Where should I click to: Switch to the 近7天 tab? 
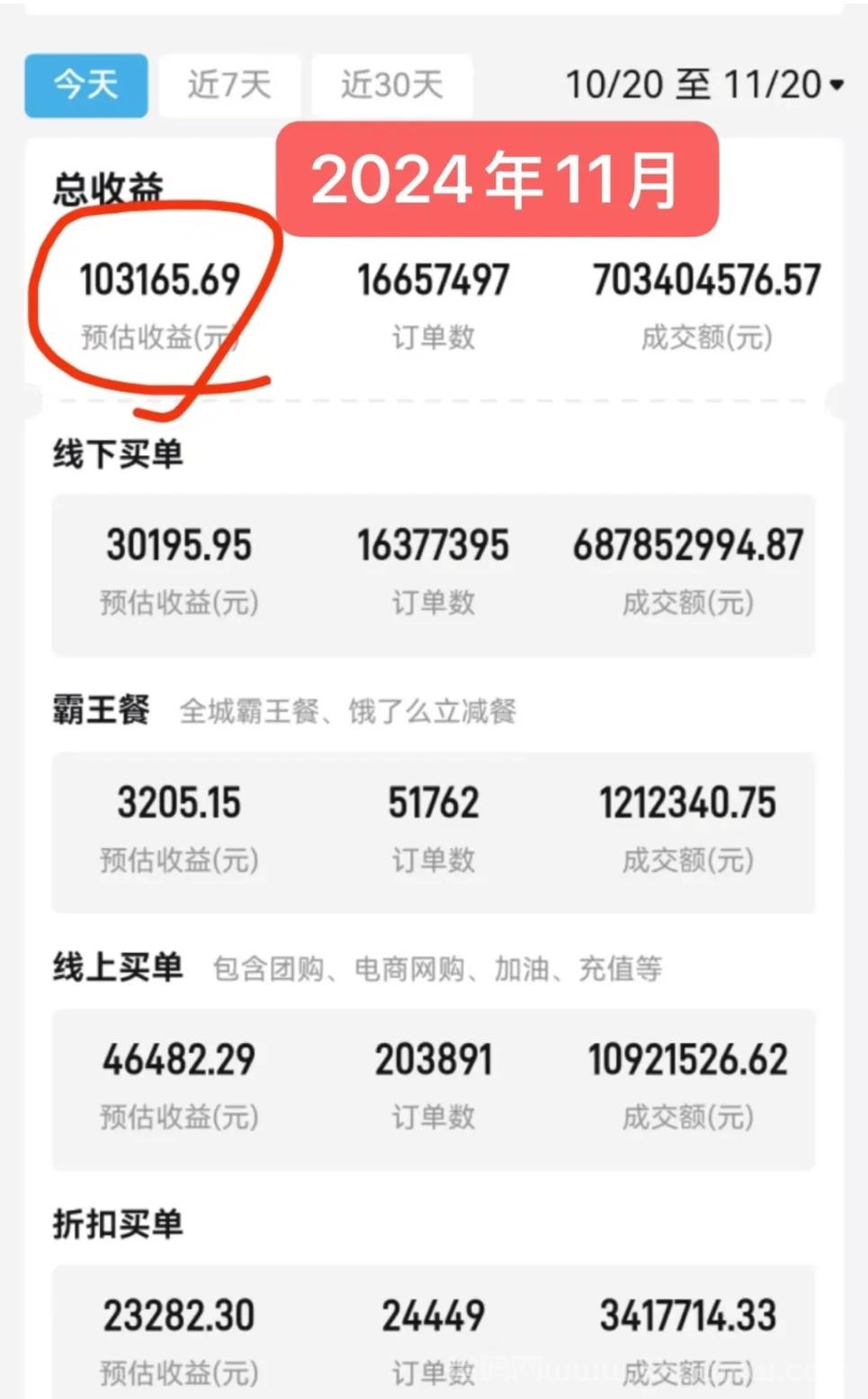coord(229,85)
